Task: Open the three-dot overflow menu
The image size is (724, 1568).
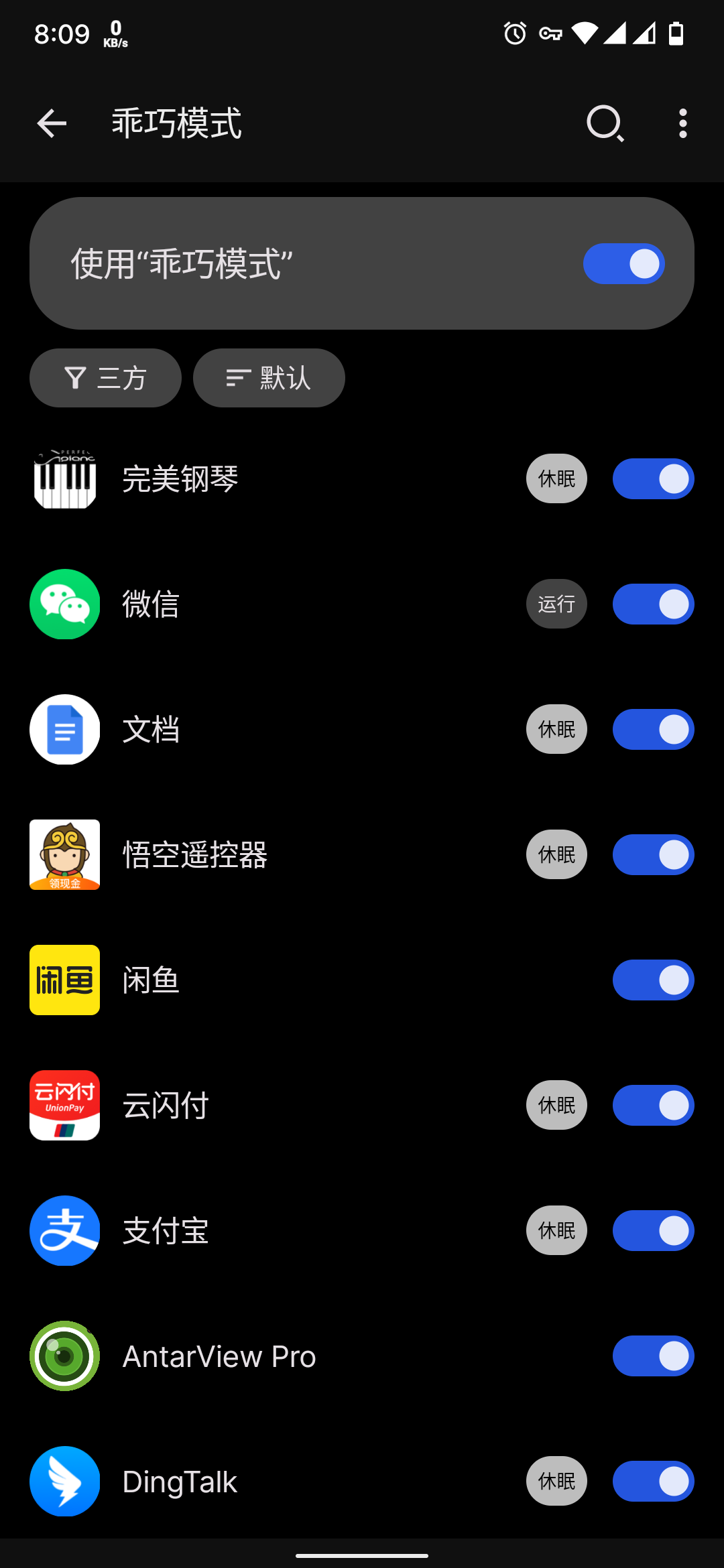Action: point(682,123)
